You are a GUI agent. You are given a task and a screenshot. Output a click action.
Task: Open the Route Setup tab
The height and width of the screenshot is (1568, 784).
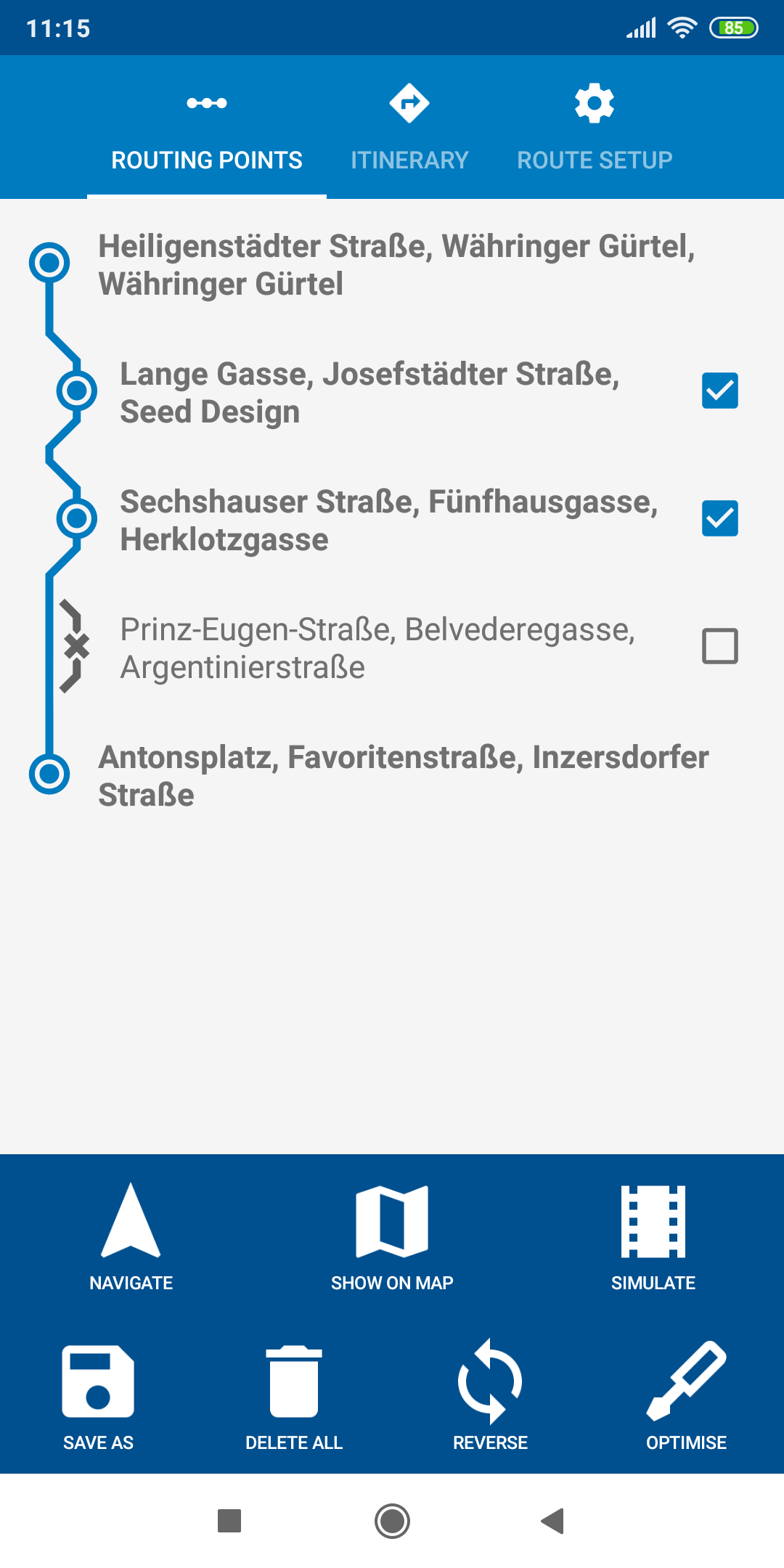coord(595,127)
